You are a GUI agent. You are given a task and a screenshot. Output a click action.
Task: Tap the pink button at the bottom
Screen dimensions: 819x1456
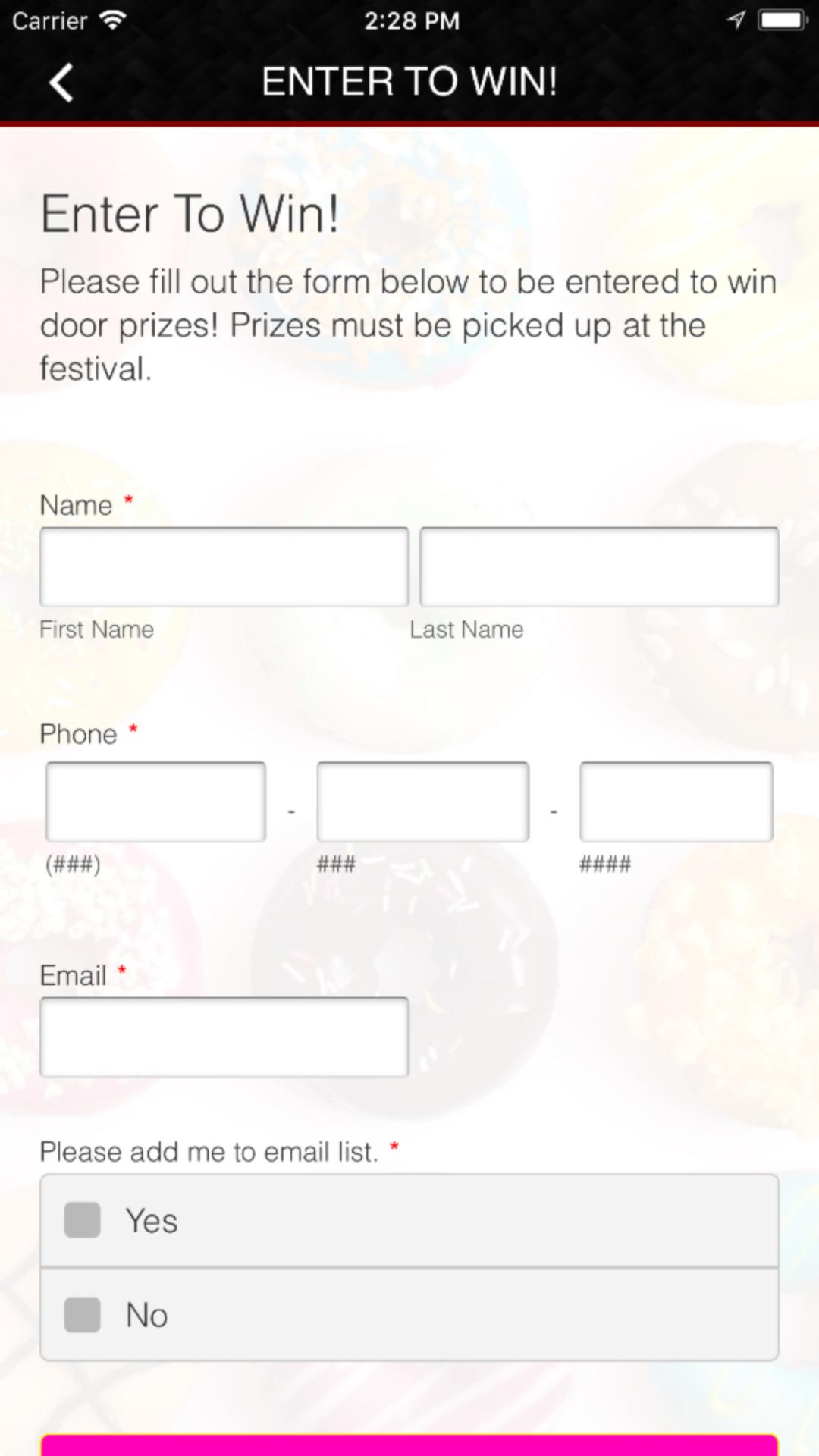tap(409, 1445)
